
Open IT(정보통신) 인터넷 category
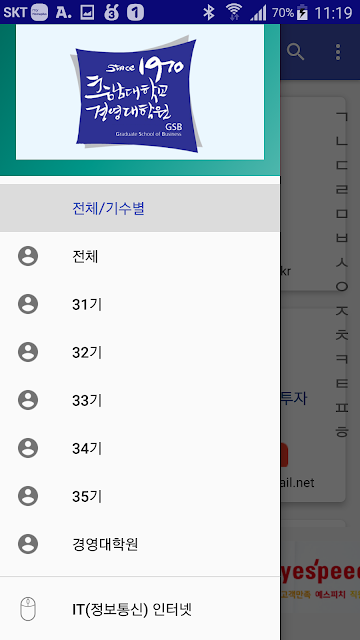tap(140, 609)
